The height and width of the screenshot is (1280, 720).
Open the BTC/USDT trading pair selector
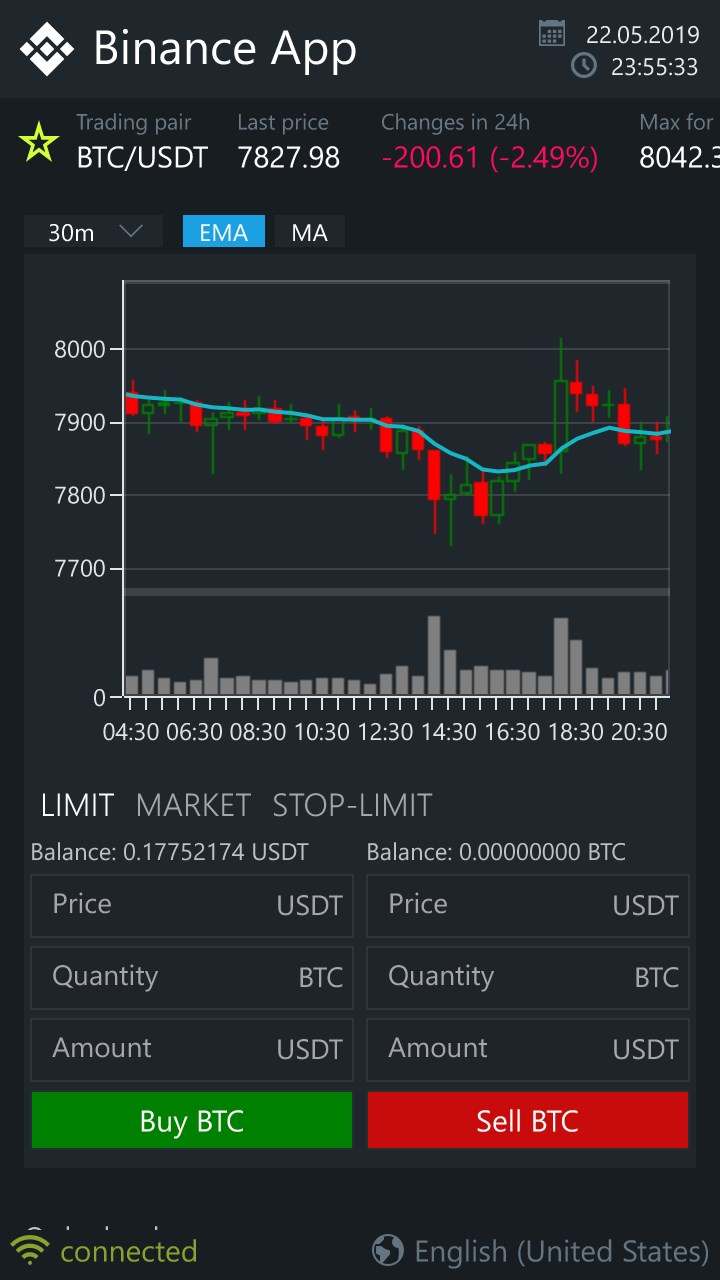(142, 157)
